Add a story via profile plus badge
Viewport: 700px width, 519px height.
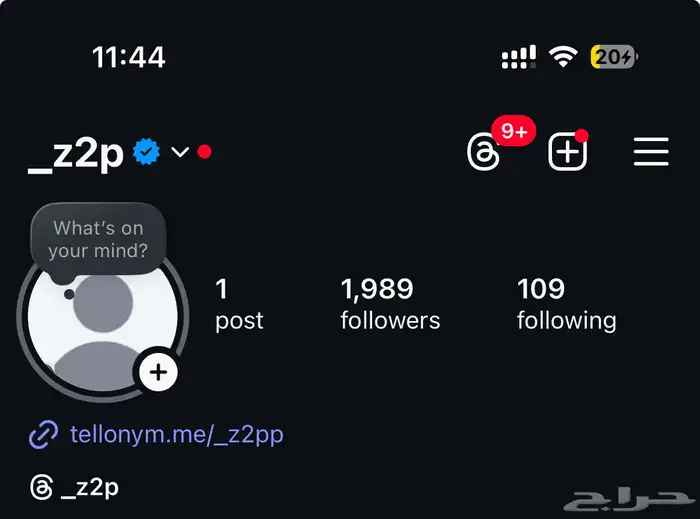[x=158, y=374]
